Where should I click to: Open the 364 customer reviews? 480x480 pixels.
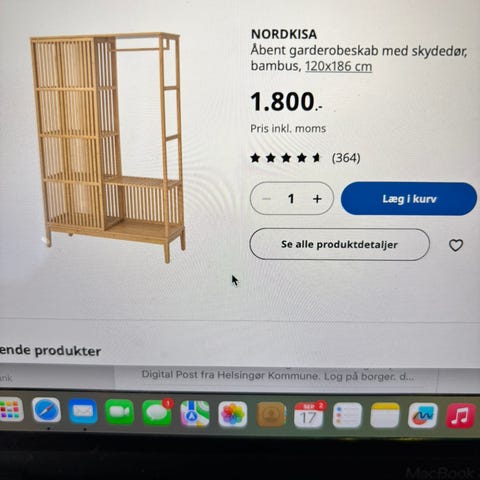(x=346, y=158)
